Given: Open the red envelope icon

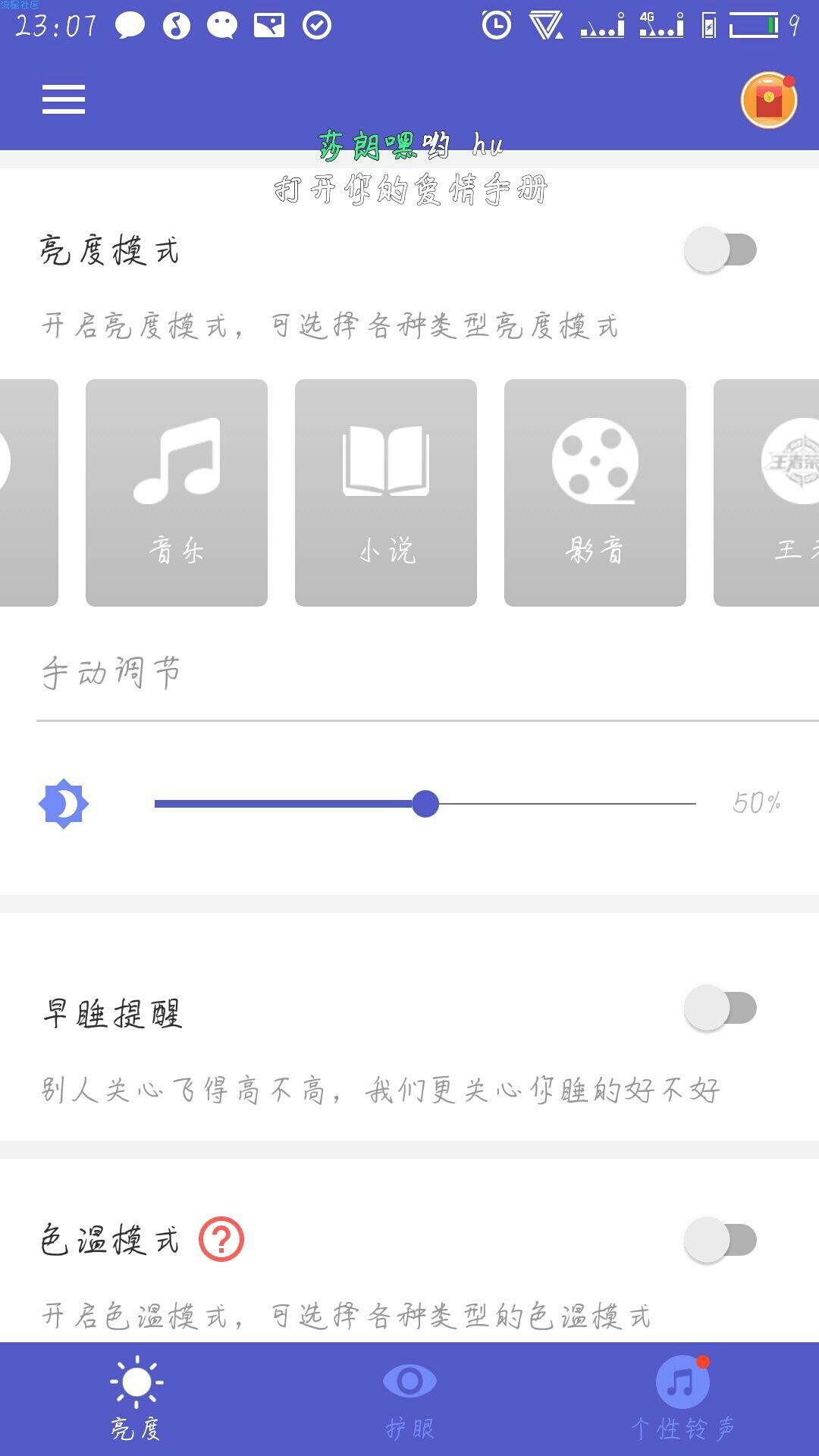Looking at the screenshot, I should (768, 101).
